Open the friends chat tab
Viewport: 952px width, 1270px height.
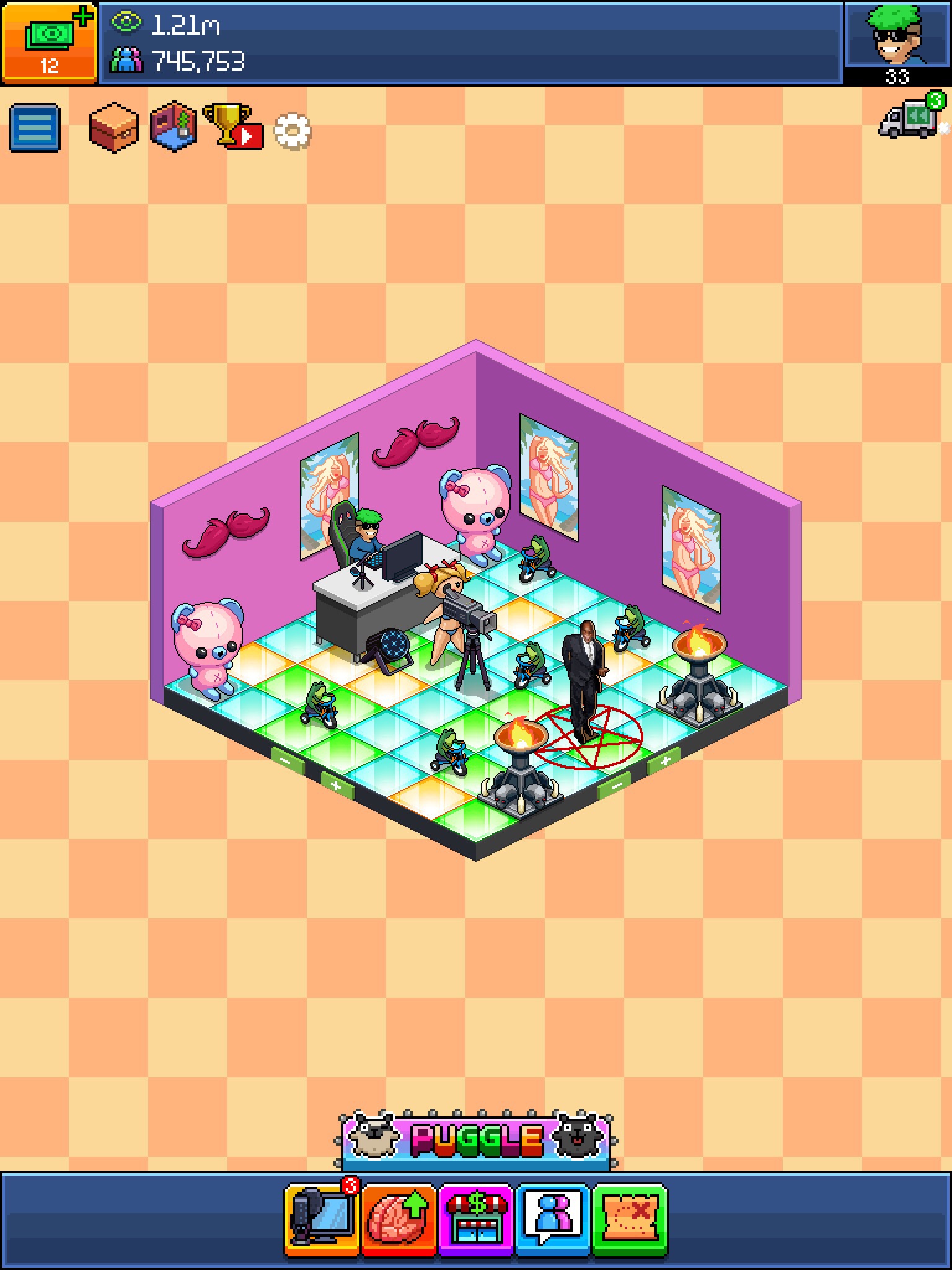coord(553,1220)
